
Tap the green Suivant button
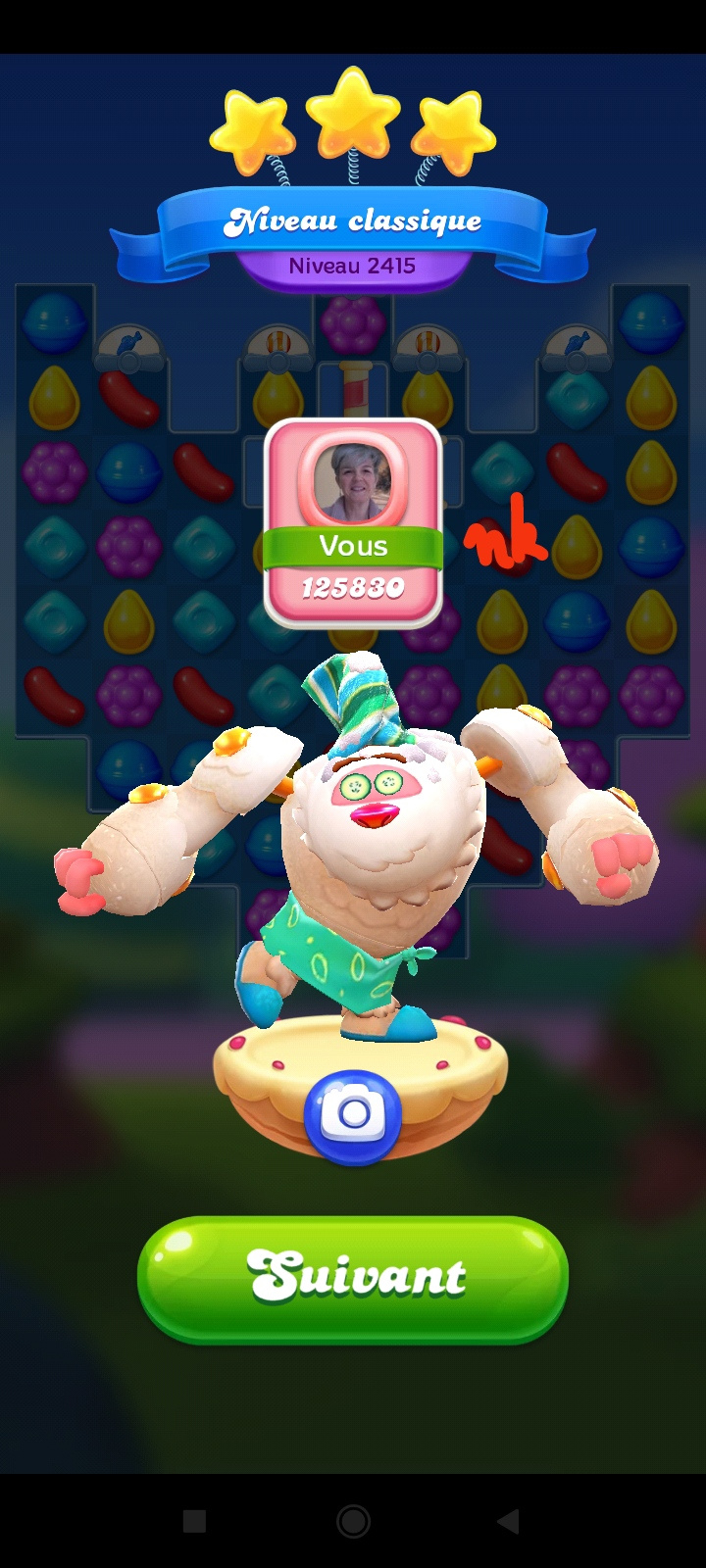353,1278
